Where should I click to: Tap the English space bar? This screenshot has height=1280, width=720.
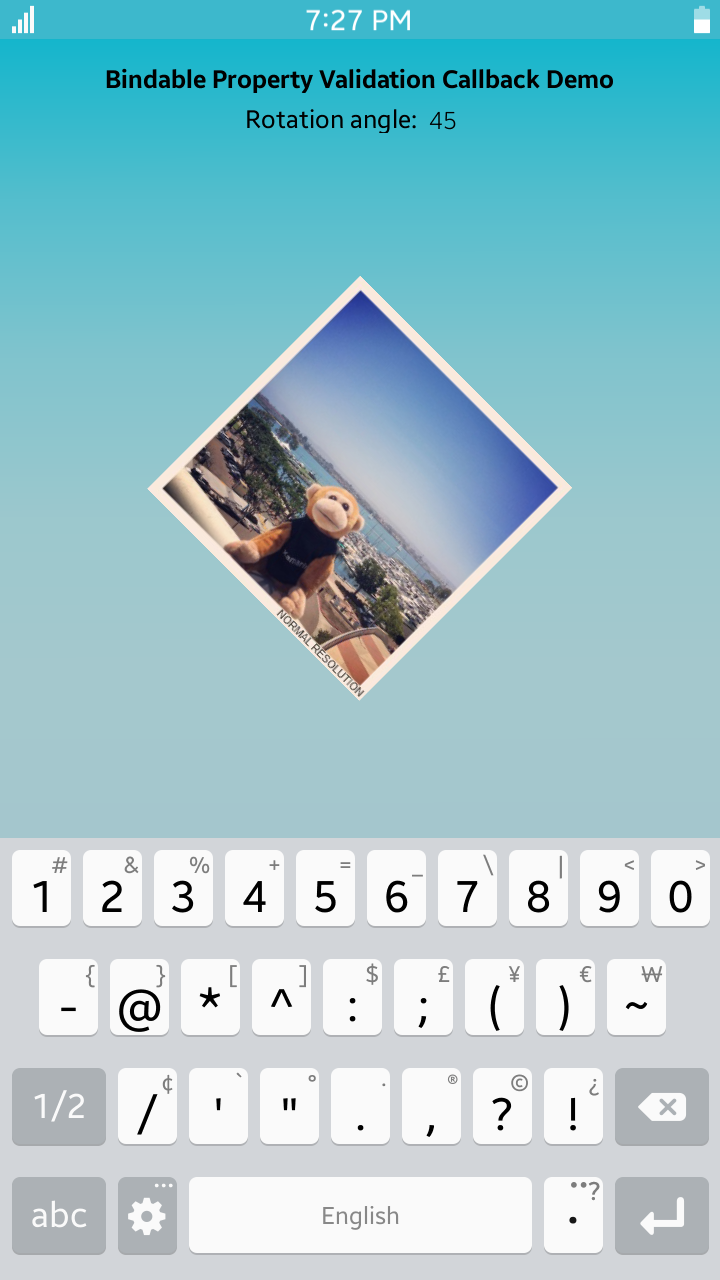[360, 1215]
